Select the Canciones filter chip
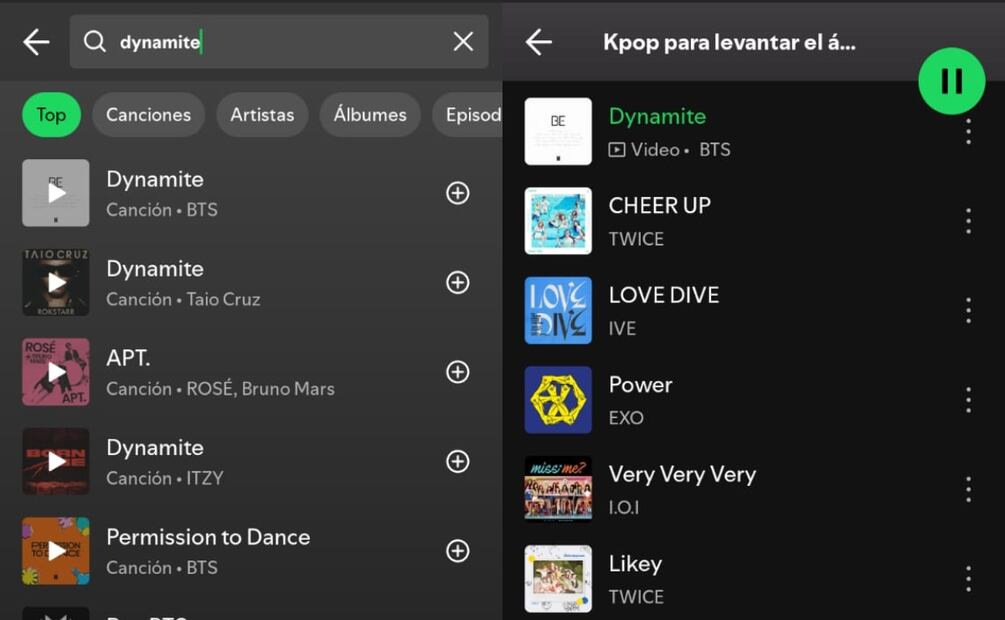The height and width of the screenshot is (620, 1005). 148,115
